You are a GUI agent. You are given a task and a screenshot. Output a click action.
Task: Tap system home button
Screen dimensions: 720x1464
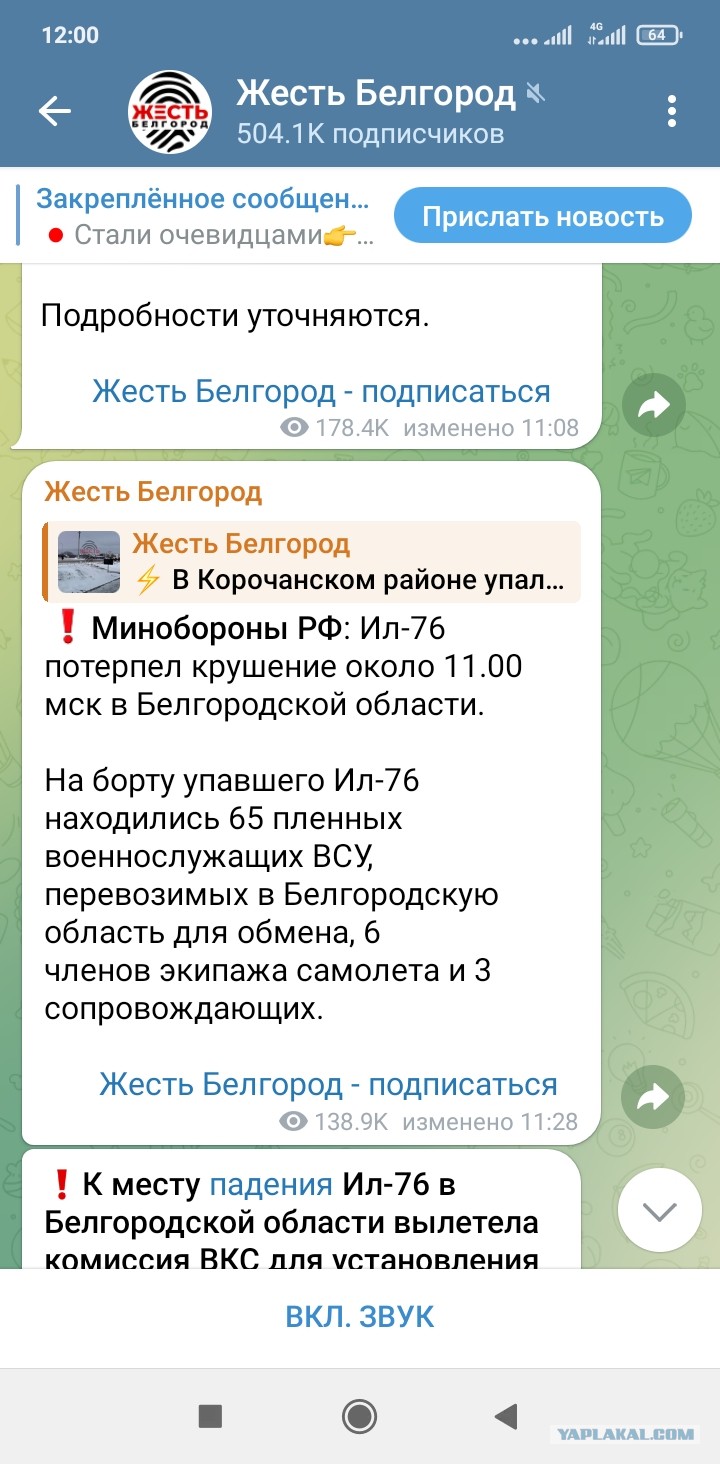359,1416
